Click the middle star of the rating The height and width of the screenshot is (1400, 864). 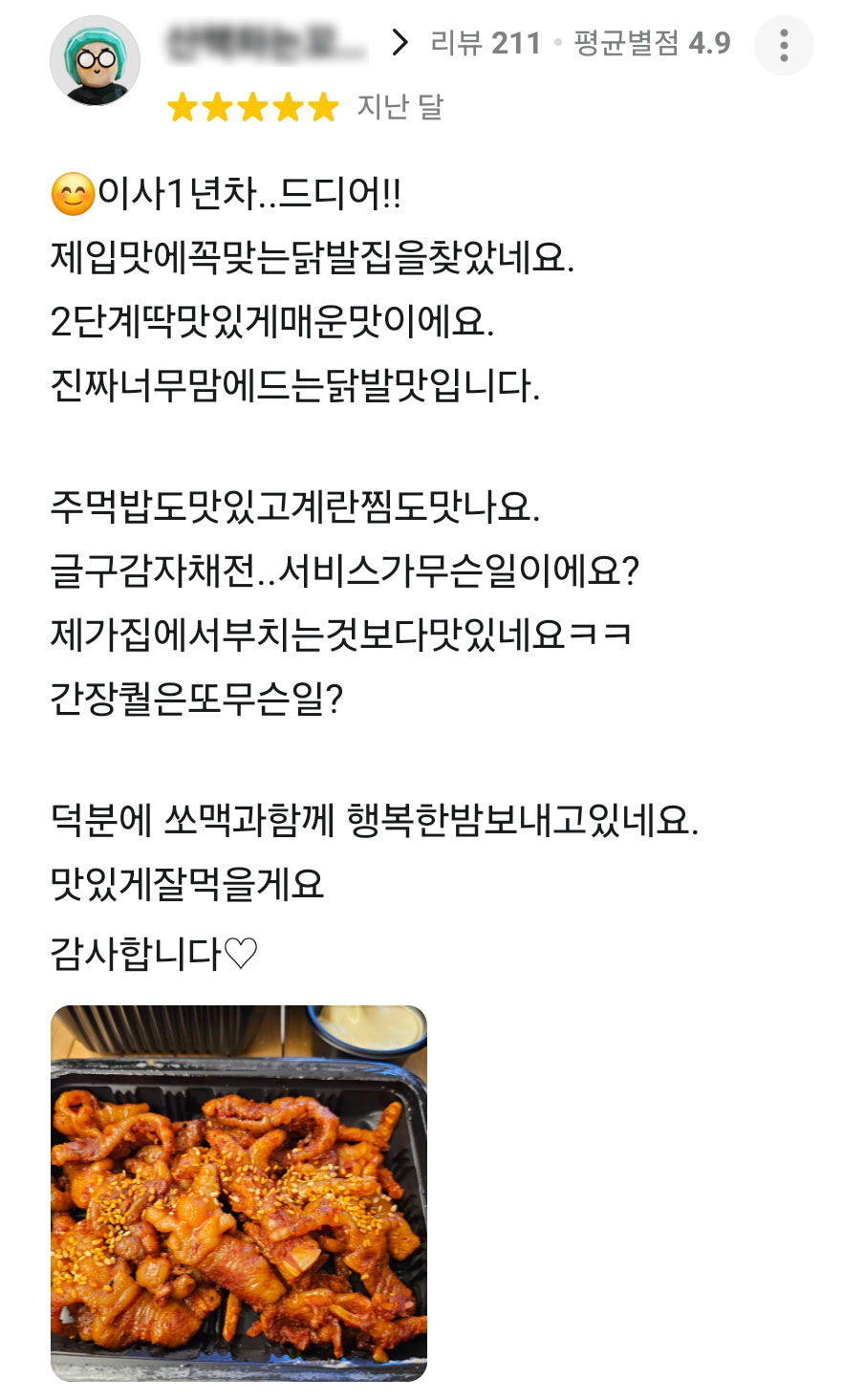251,108
